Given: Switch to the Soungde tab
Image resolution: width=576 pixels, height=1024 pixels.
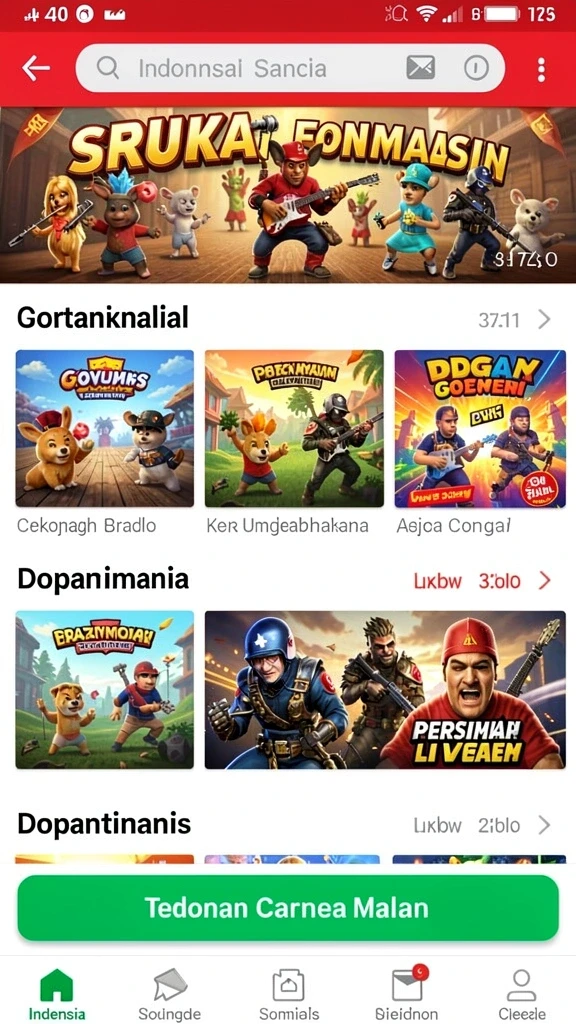Looking at the screenshot, I should (x=170, y=995).
